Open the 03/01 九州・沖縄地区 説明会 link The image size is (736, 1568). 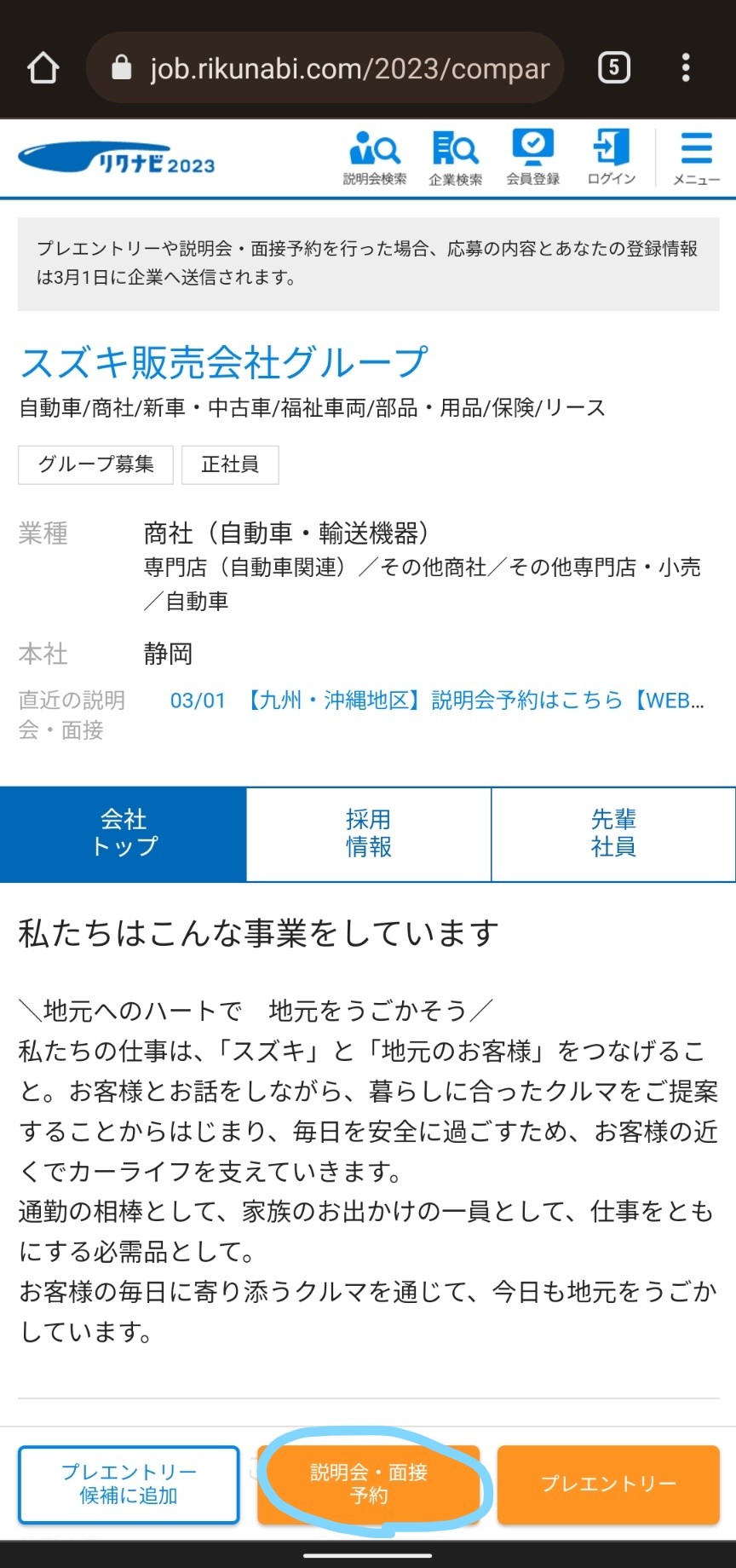(x=436, y=700)
